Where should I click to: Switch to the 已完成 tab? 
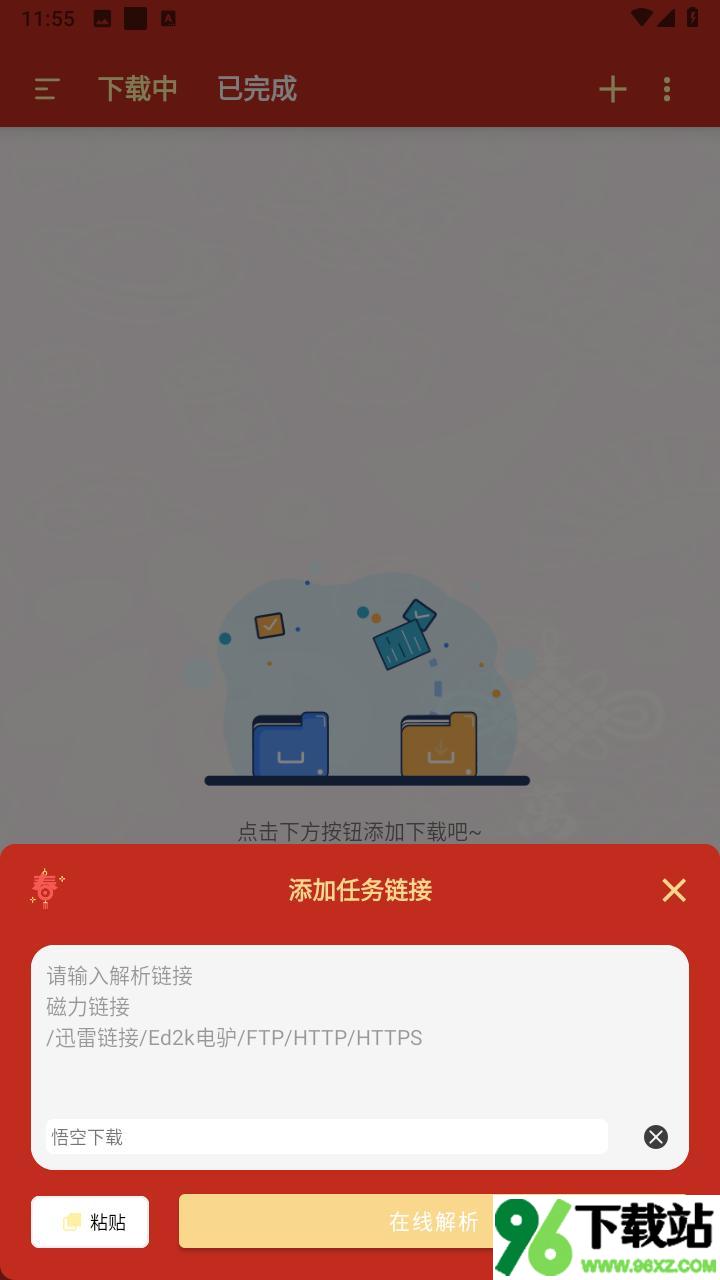pos(257,89)
